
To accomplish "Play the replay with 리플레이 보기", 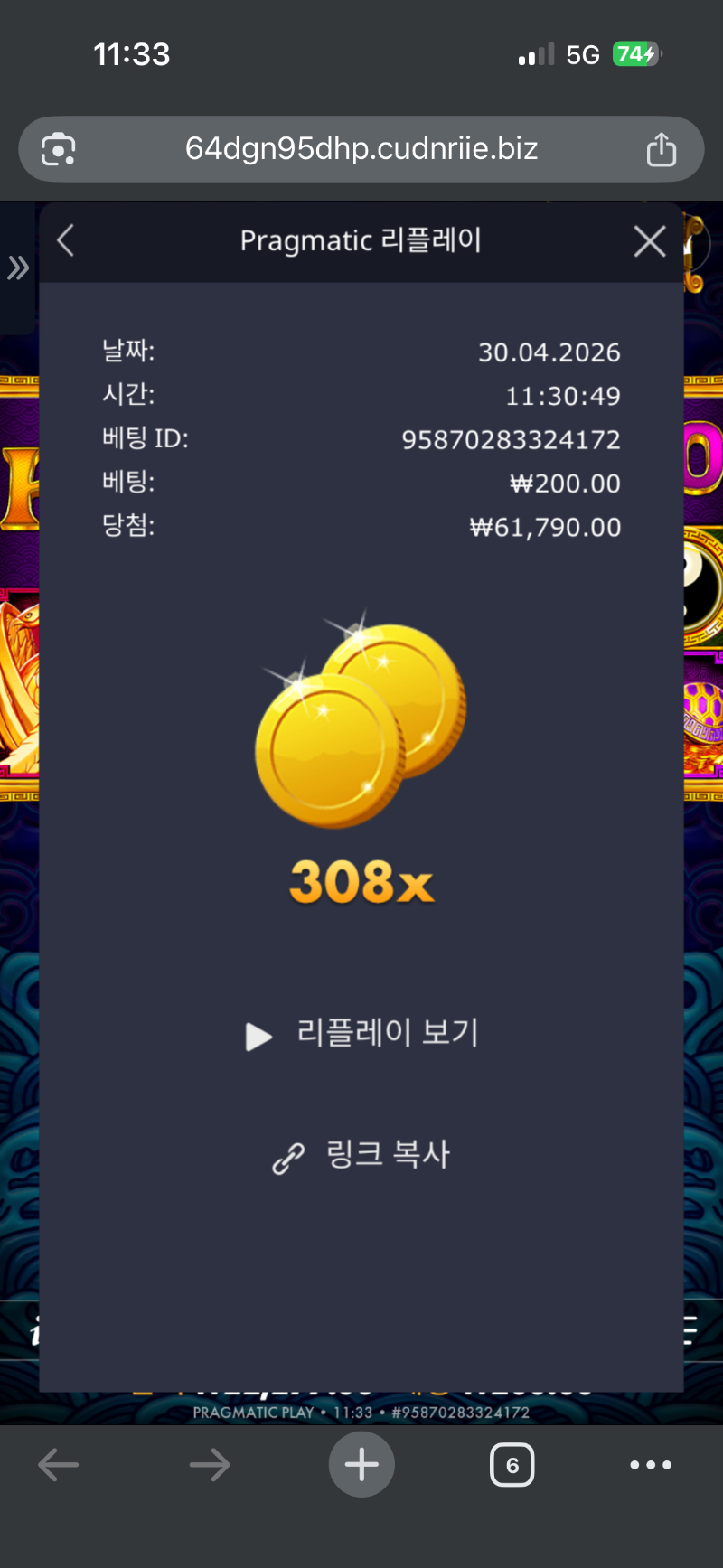I will coord(361,1034).
